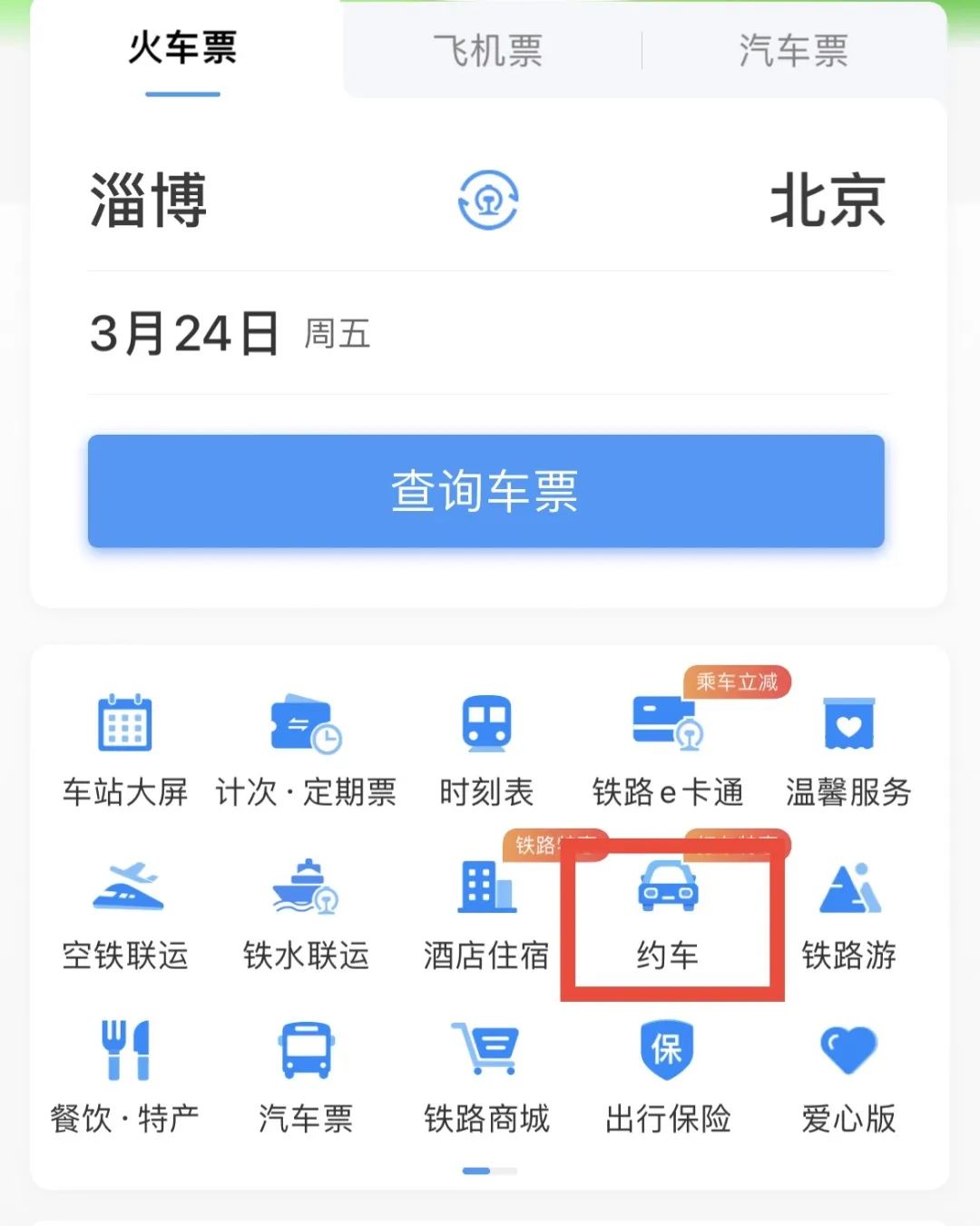This screenshot has width=980, height=1226.
Task: Tap 查询车票 to search tickets
Action: tap(485, 491)
